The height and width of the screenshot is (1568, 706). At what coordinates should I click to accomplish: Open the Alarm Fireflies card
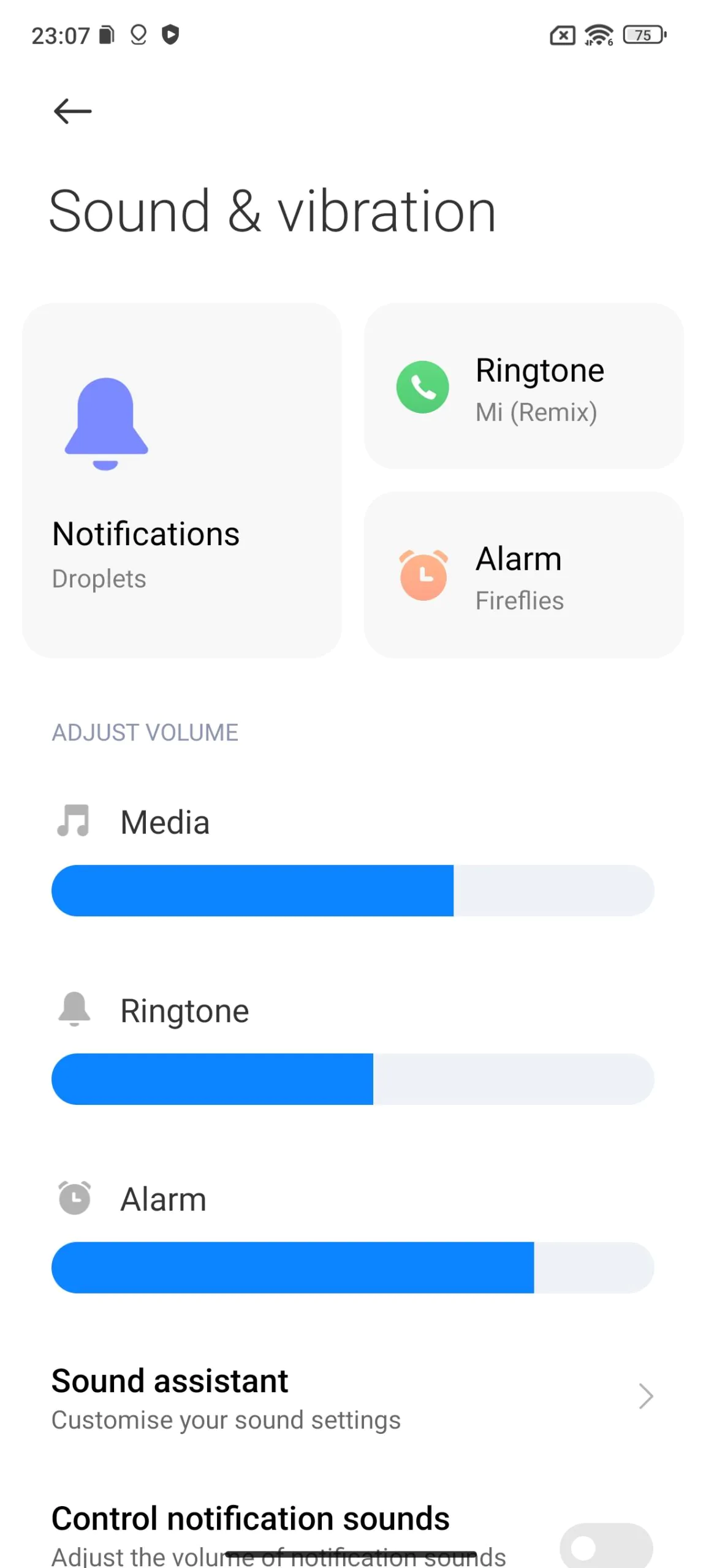click(x=523, y=575)
